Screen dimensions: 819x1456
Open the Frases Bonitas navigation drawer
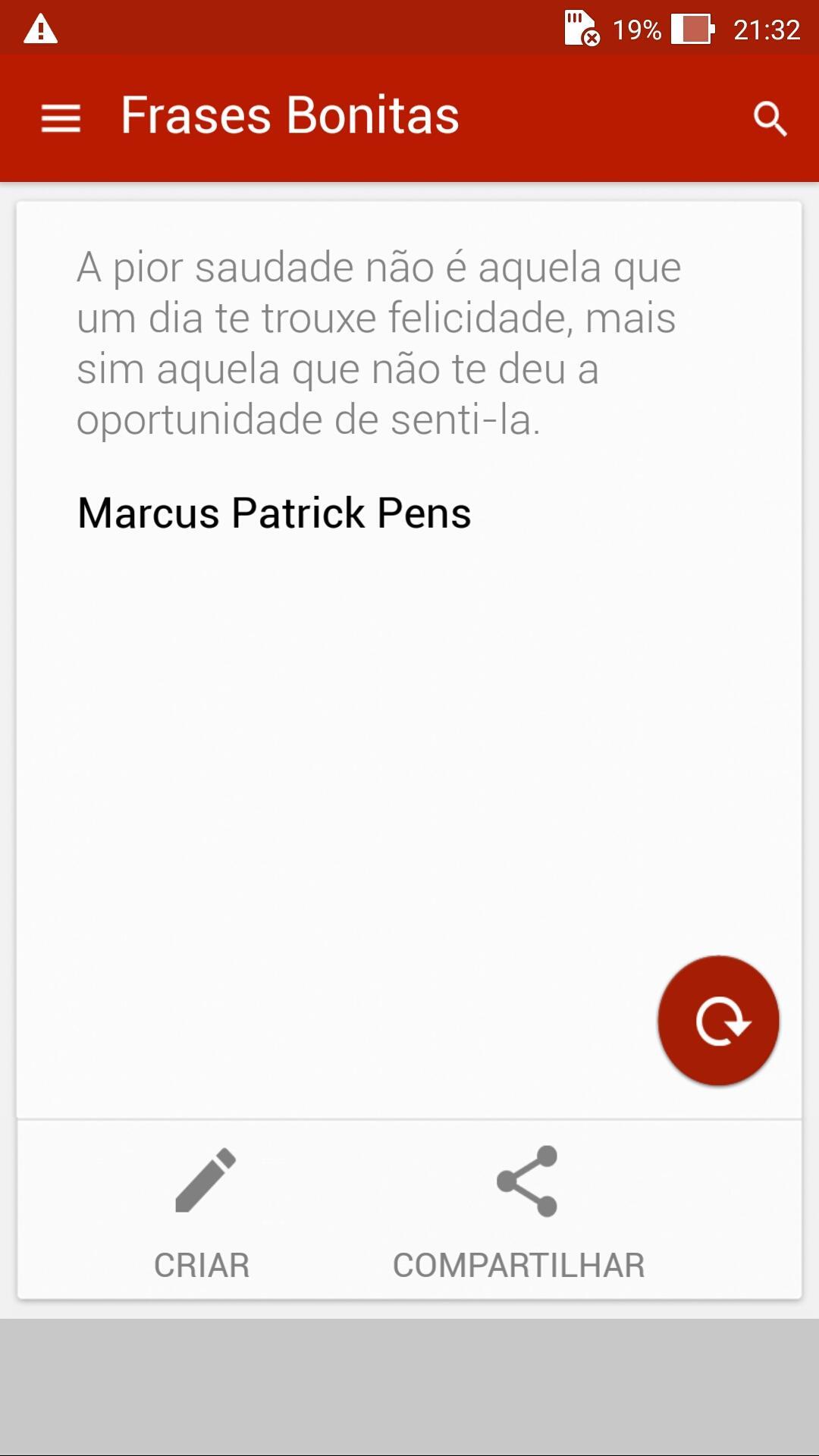(60, 118)
